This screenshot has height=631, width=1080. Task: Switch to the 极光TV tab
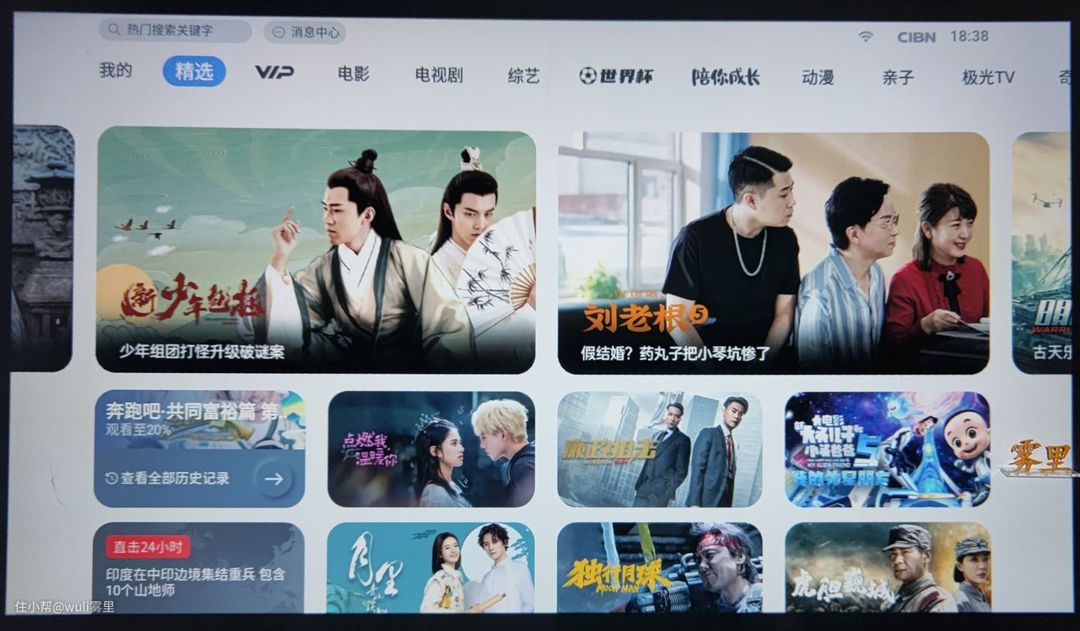tap(988, 77)
